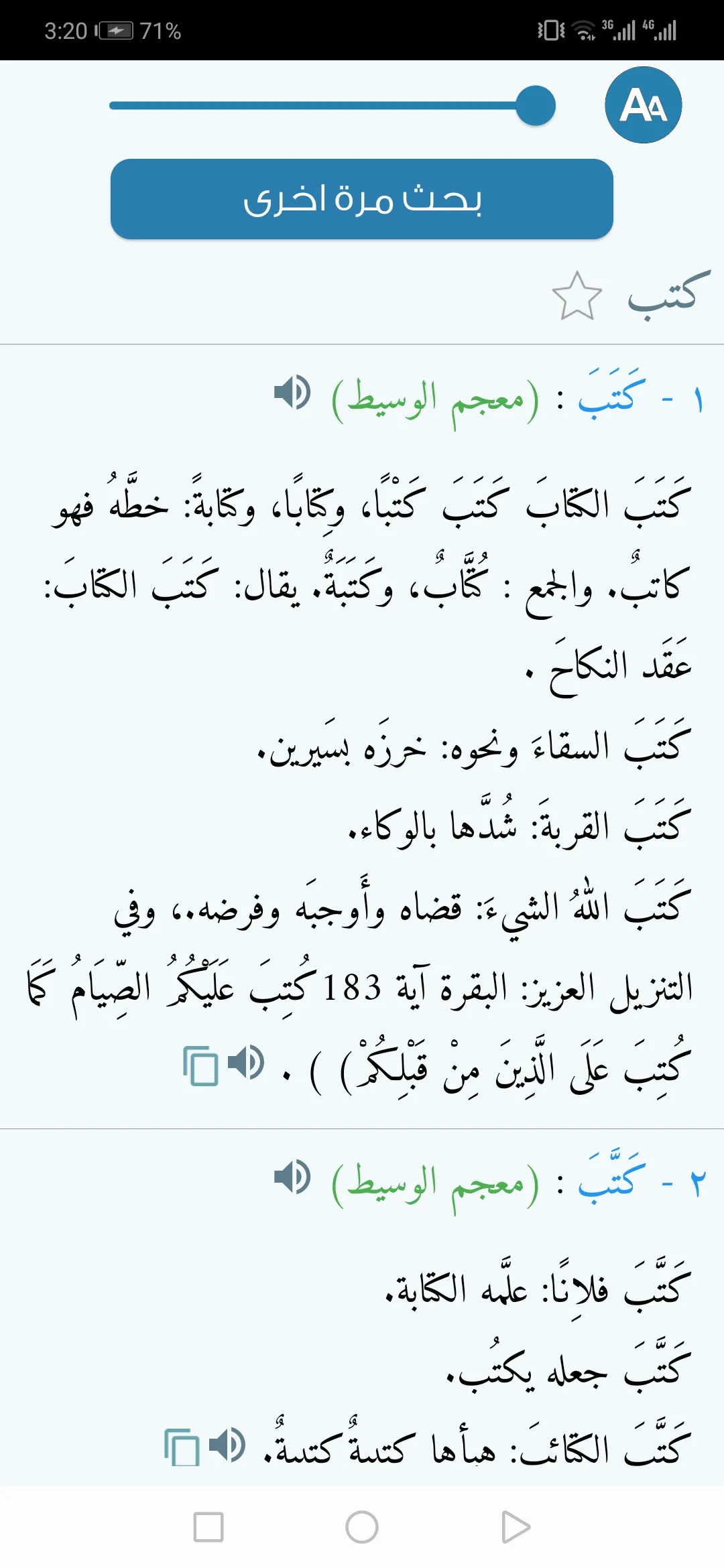The height and width of the screenshot is (1568, 724).
Task: Copy the definition text of entry ١
Action: pos(201,1065)
